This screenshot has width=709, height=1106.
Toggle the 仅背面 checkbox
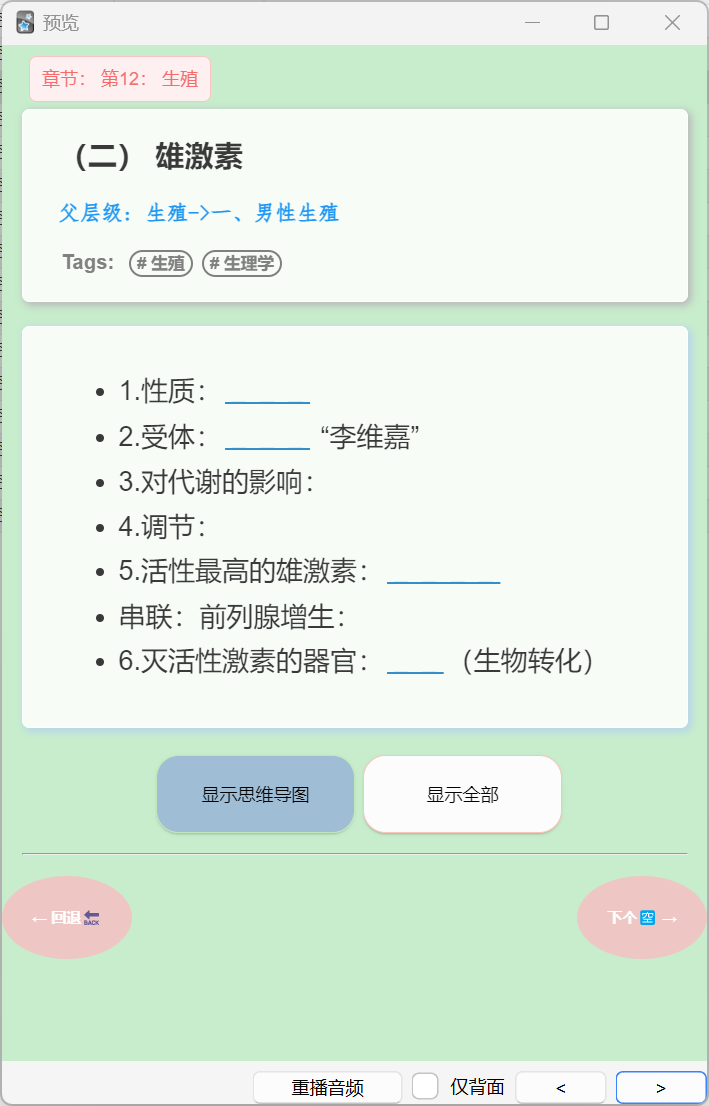[425, 1086]
